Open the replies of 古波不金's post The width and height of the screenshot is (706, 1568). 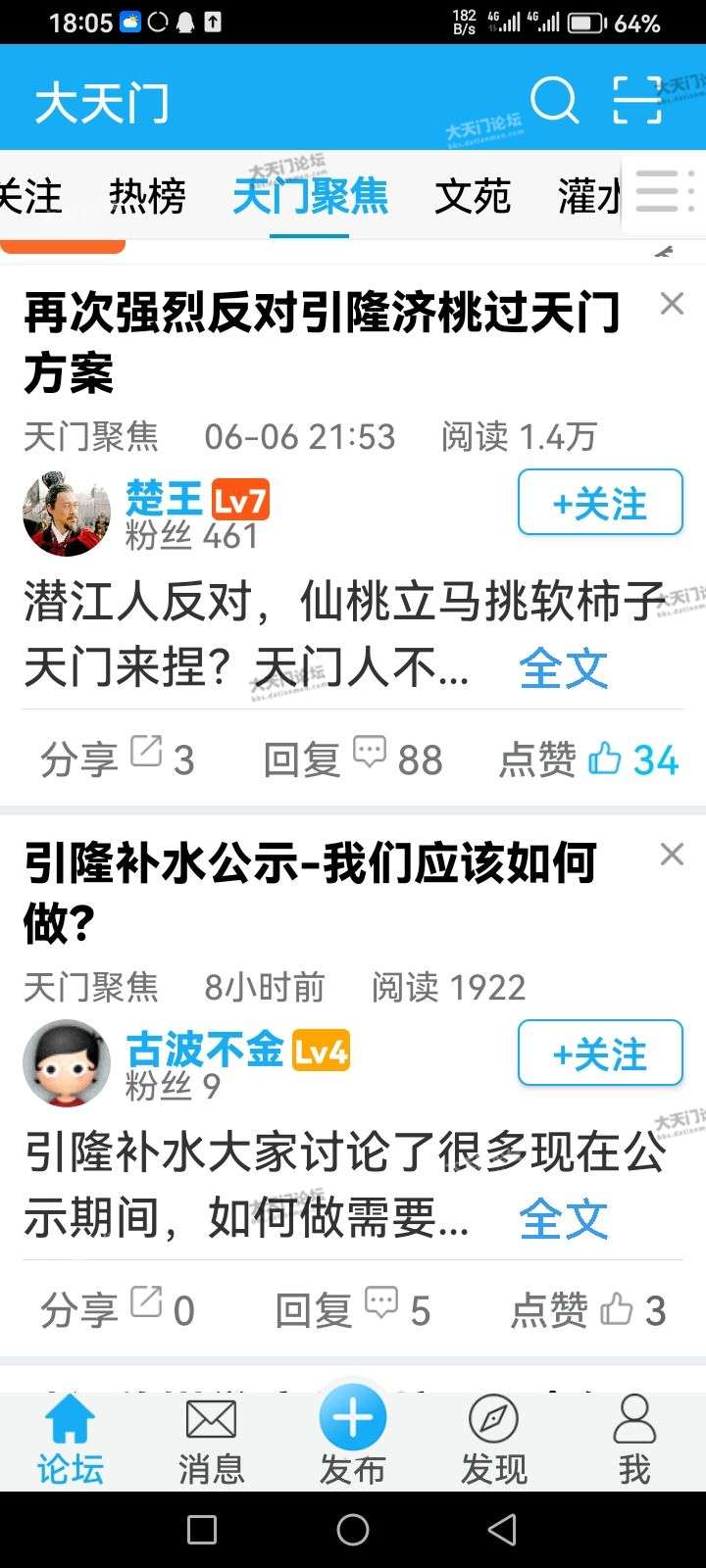point(351,1310)
